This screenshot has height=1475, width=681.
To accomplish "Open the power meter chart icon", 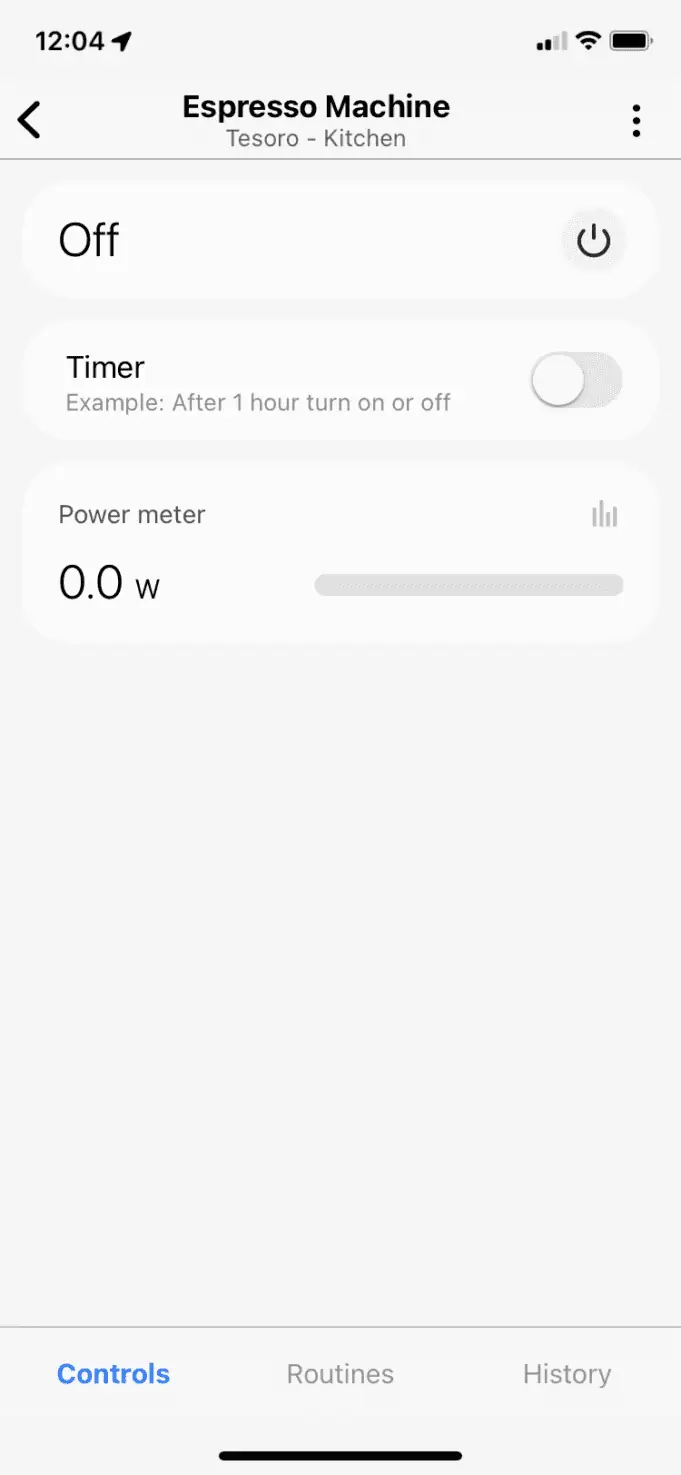I will [604, 514].
